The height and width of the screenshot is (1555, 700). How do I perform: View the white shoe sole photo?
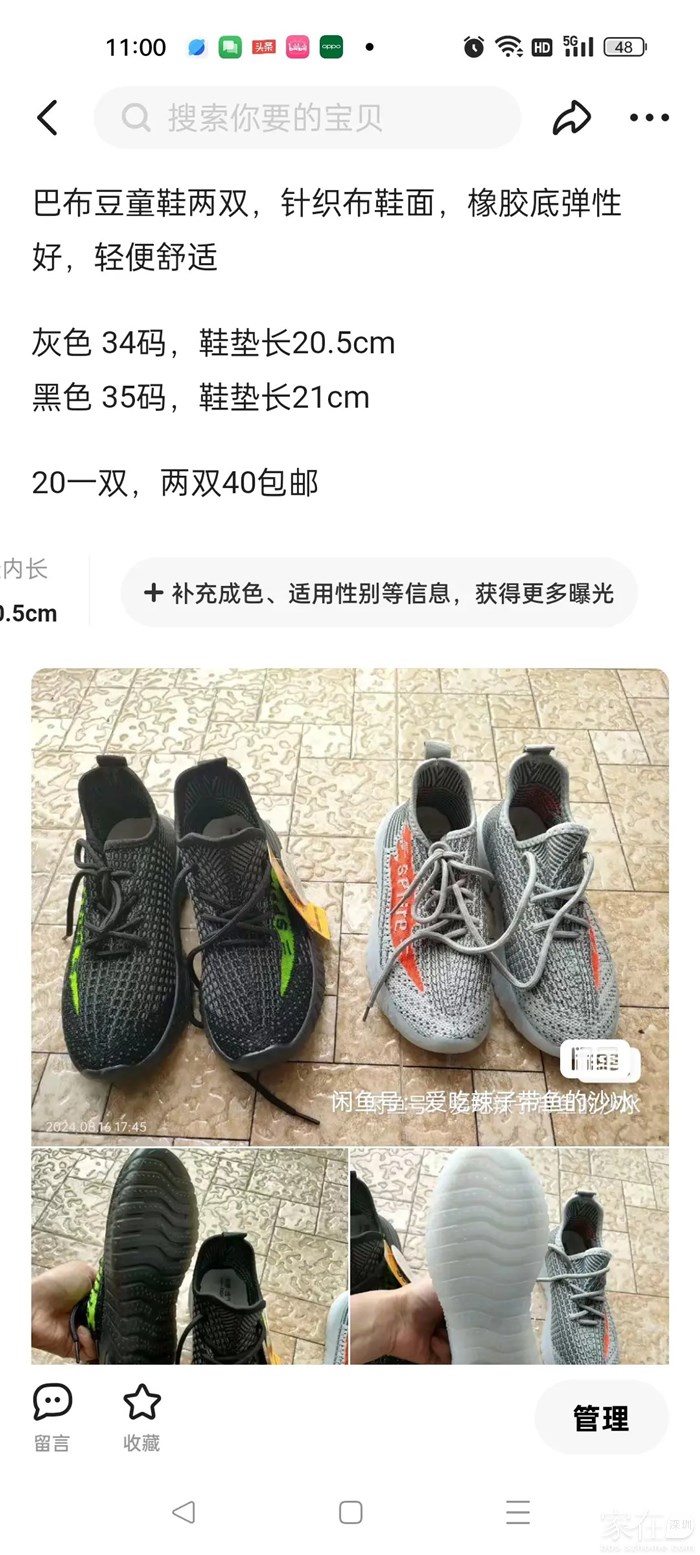(509, 1256)
